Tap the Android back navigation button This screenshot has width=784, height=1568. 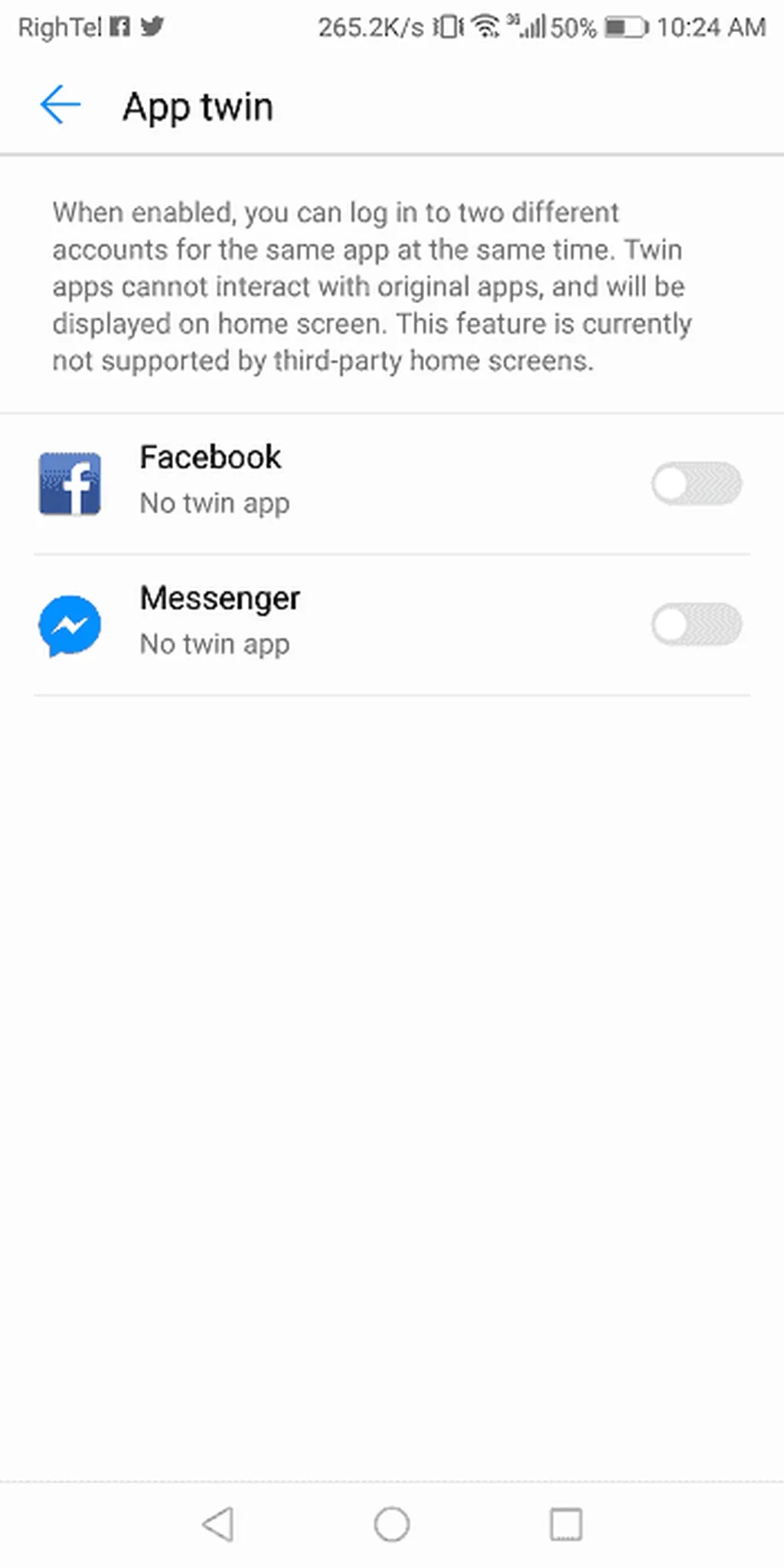click(219, 1525)
